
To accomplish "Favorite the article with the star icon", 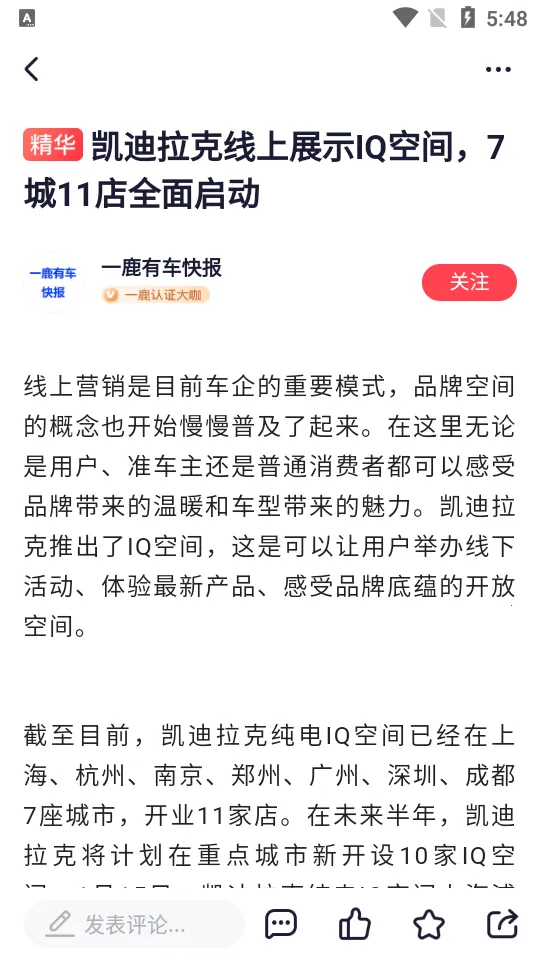I will [x=429, y=924].
